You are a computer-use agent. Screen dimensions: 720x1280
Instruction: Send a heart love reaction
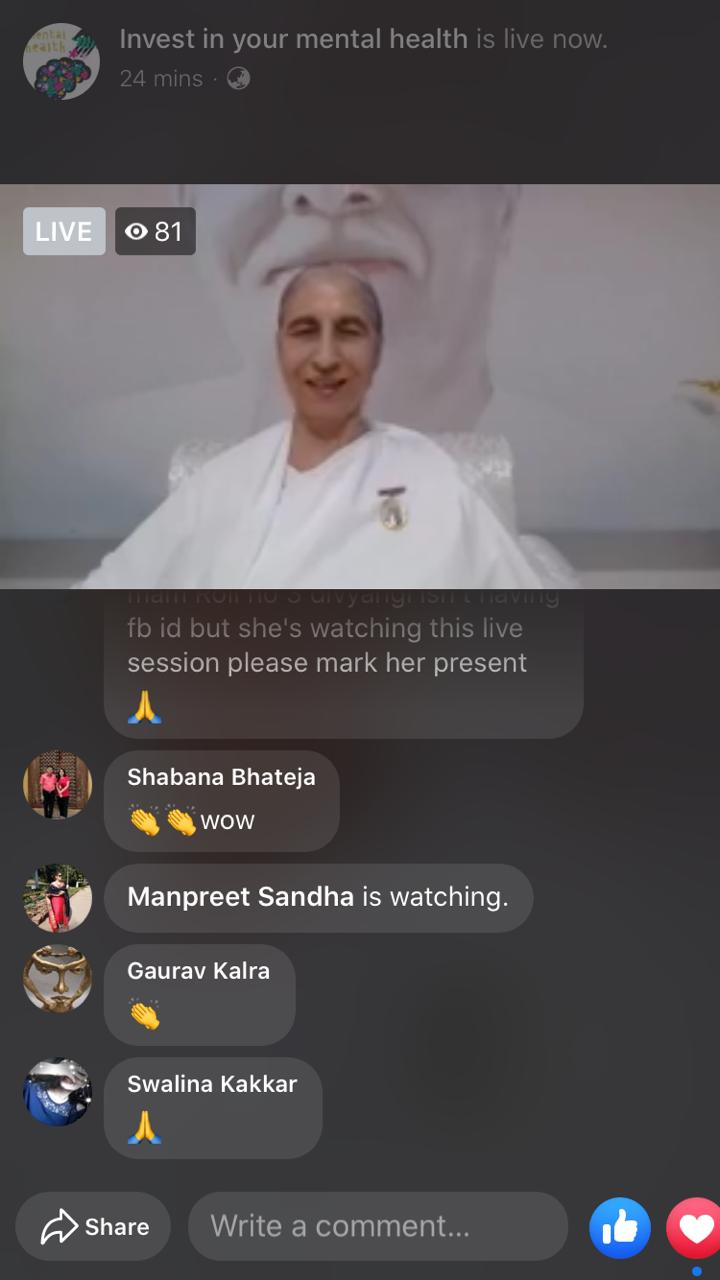click(x=694, y=1227)
